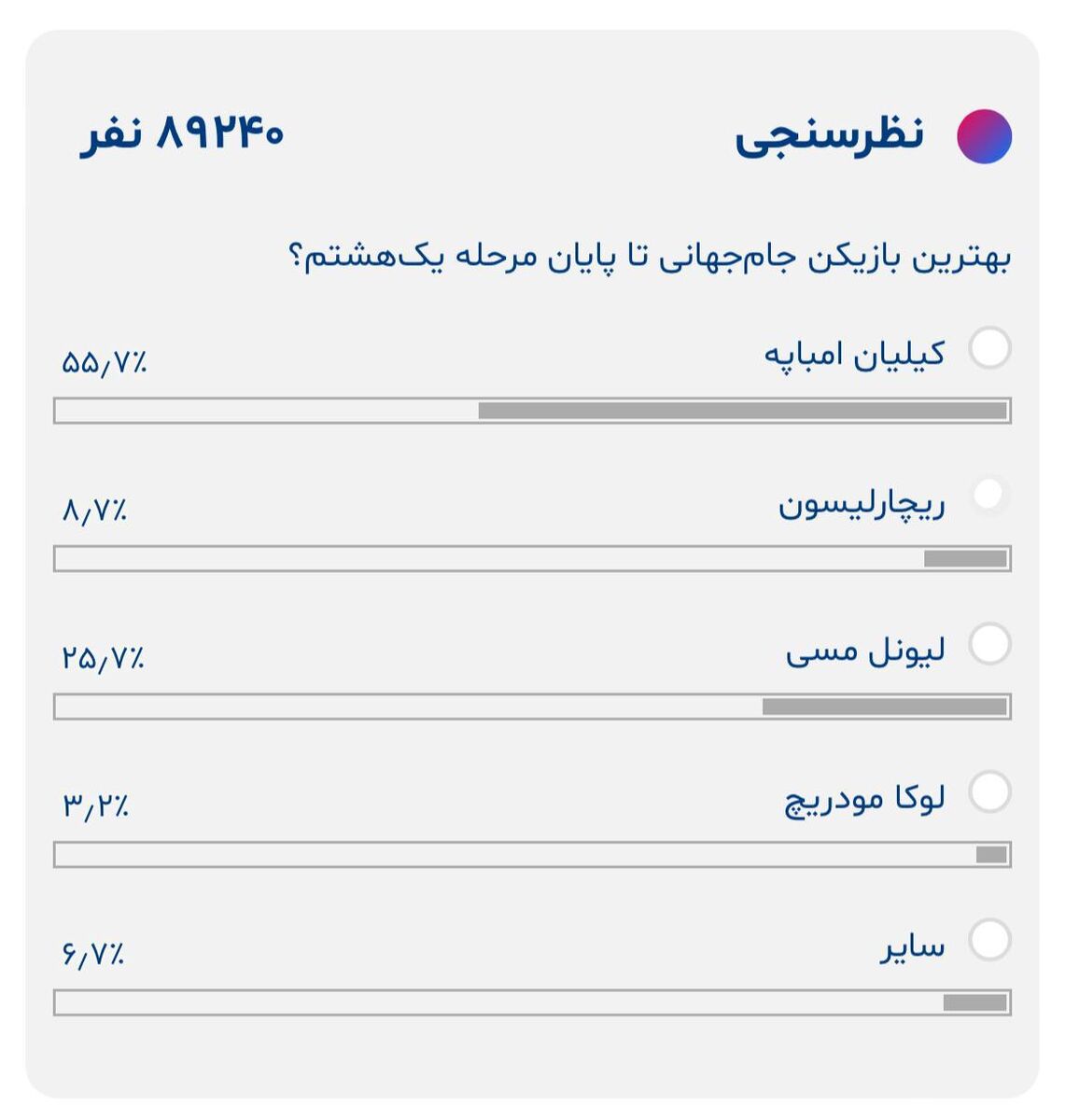1065x1120 pixels.
Task: Click the progress bar under کیلیان امباپه
Action: click(x=532, y=412)
